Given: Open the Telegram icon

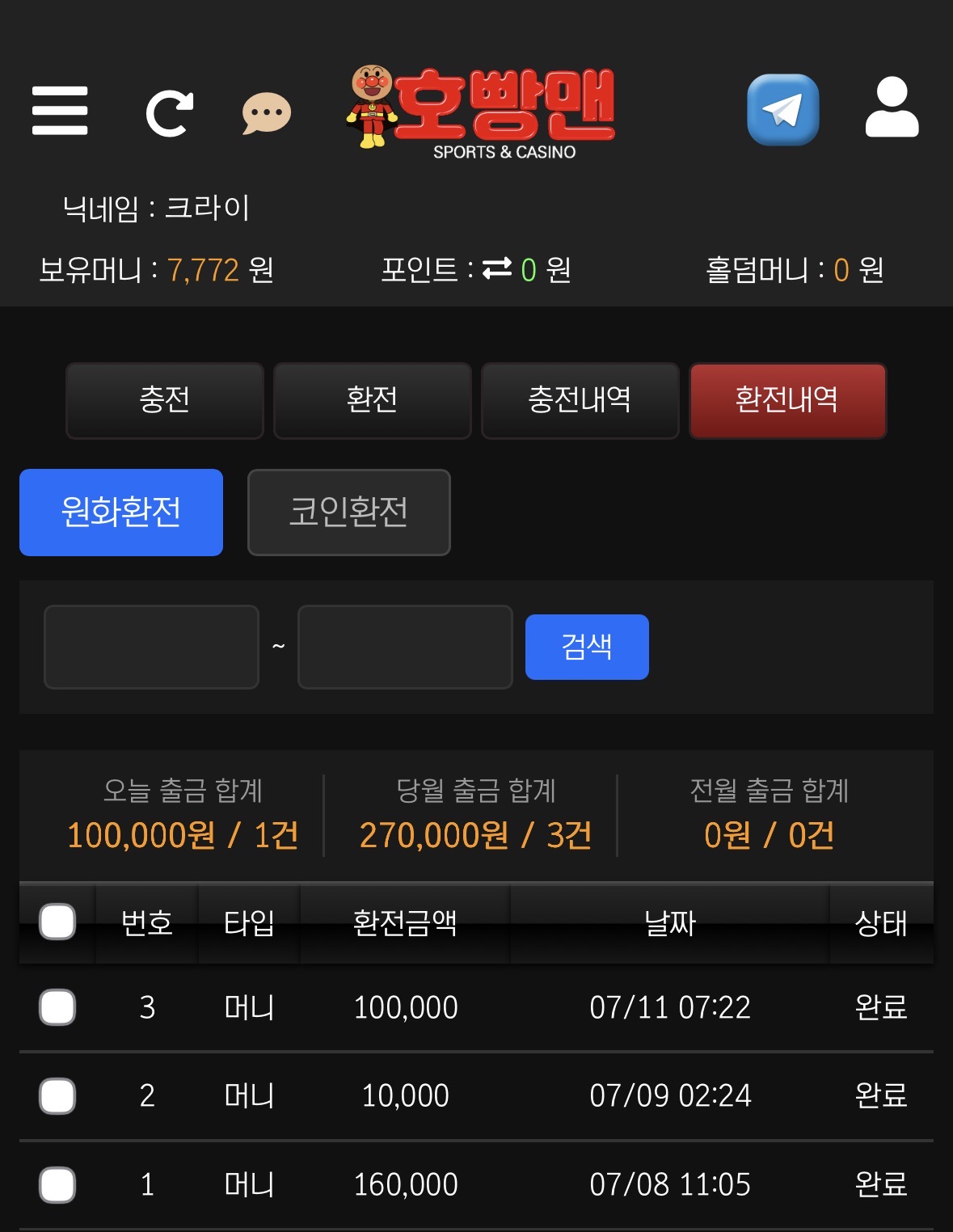Looking at the screenshot, I should click(782, 110).
